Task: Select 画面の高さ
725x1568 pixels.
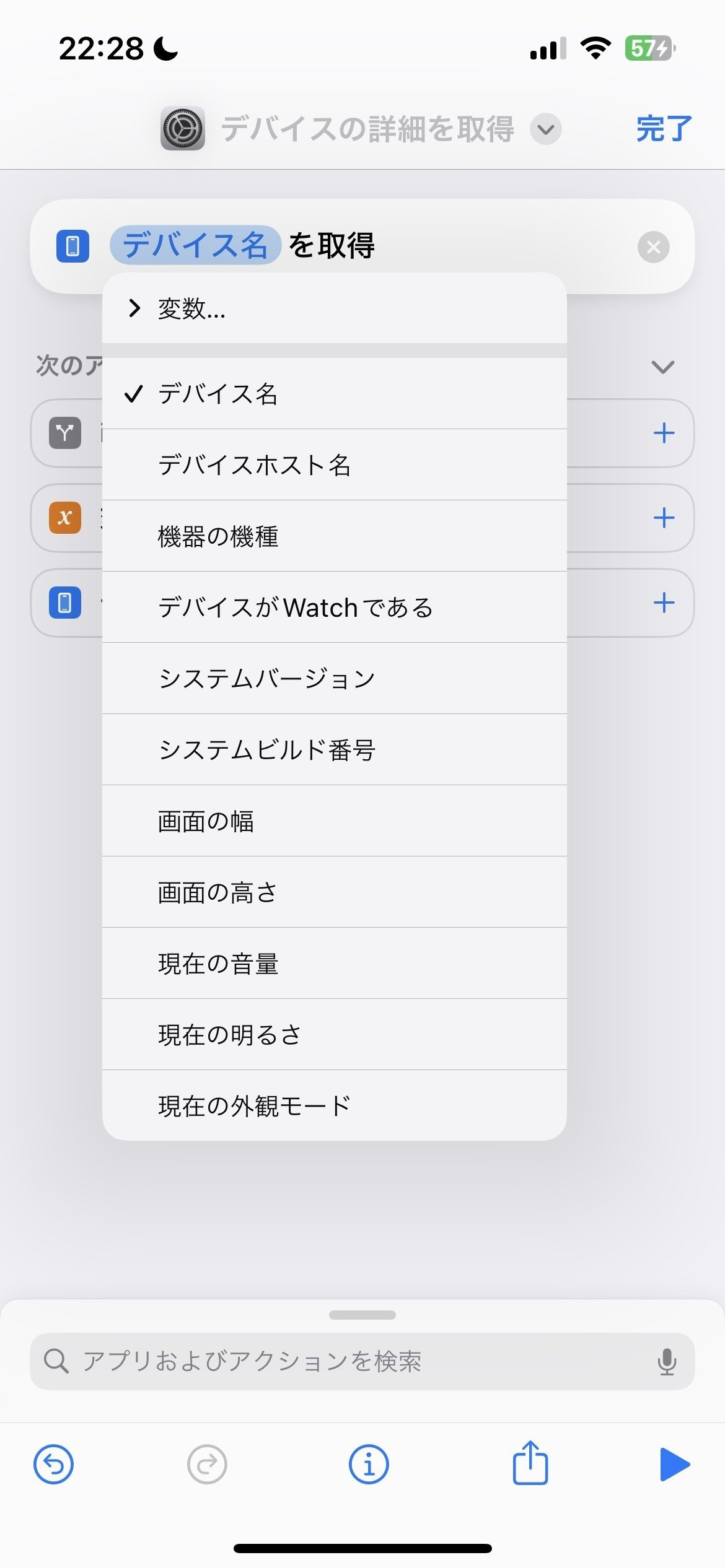Action: pos(335,892)
